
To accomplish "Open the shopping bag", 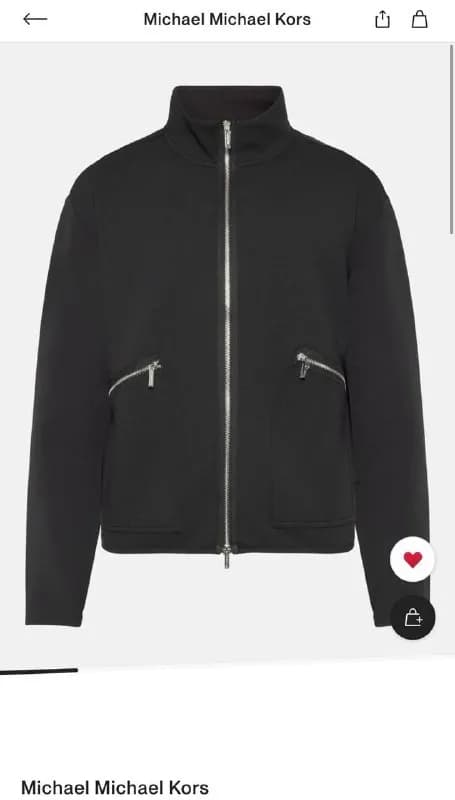I will click(x=420, y=19).
